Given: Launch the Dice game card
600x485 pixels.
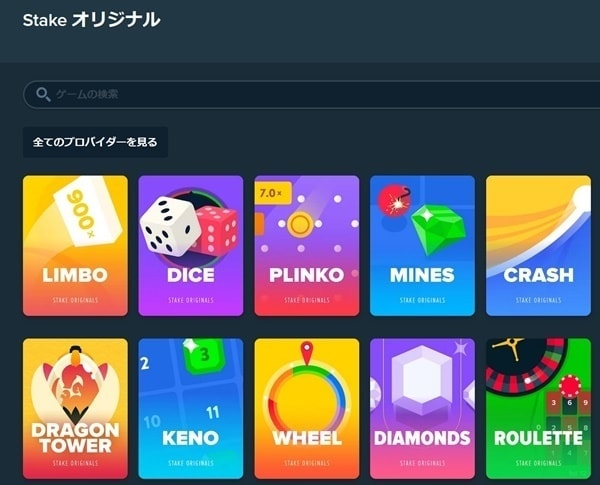Looking at the screenshot, I should pos(190,245).
